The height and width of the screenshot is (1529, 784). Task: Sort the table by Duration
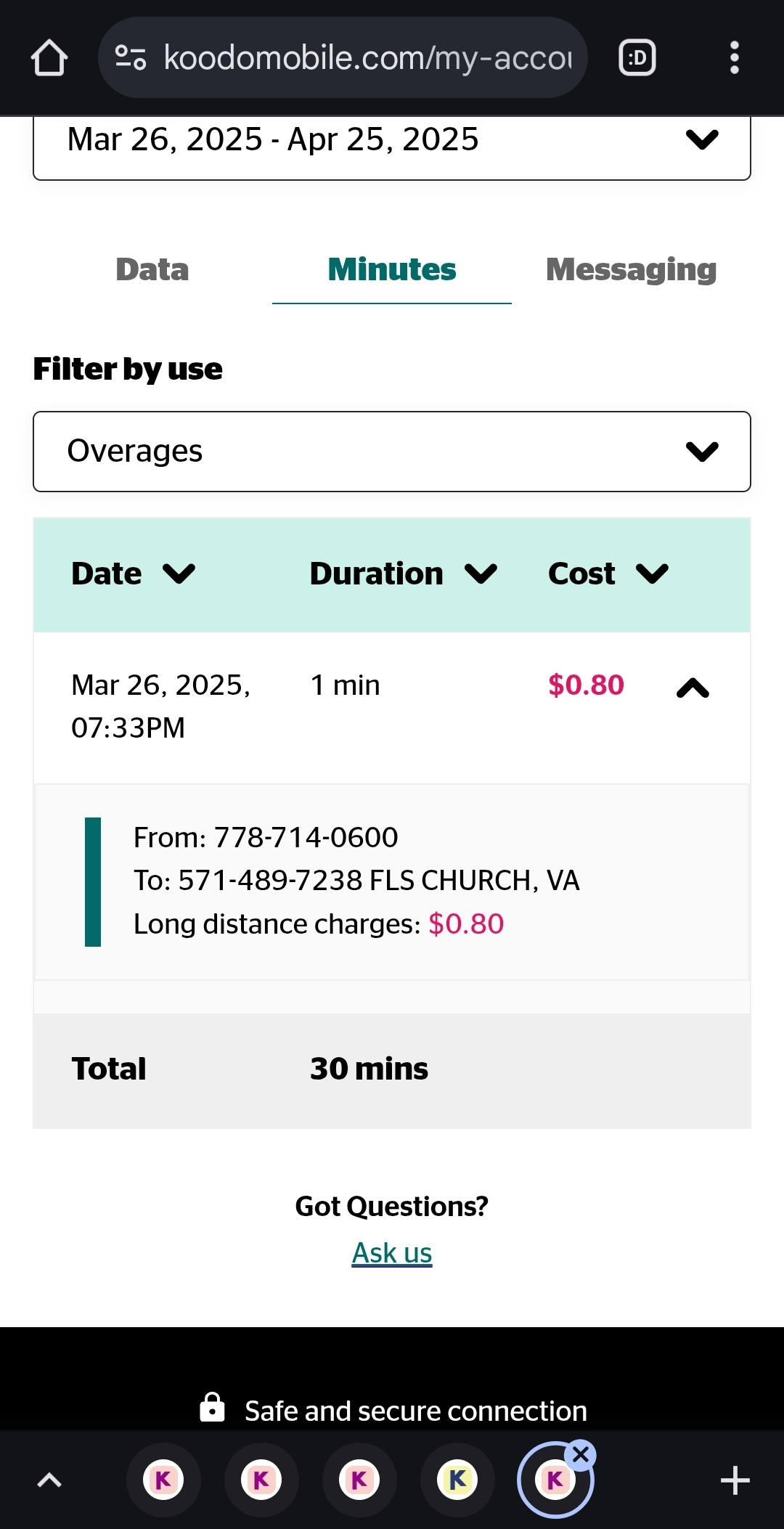click(x=404, y=574)
